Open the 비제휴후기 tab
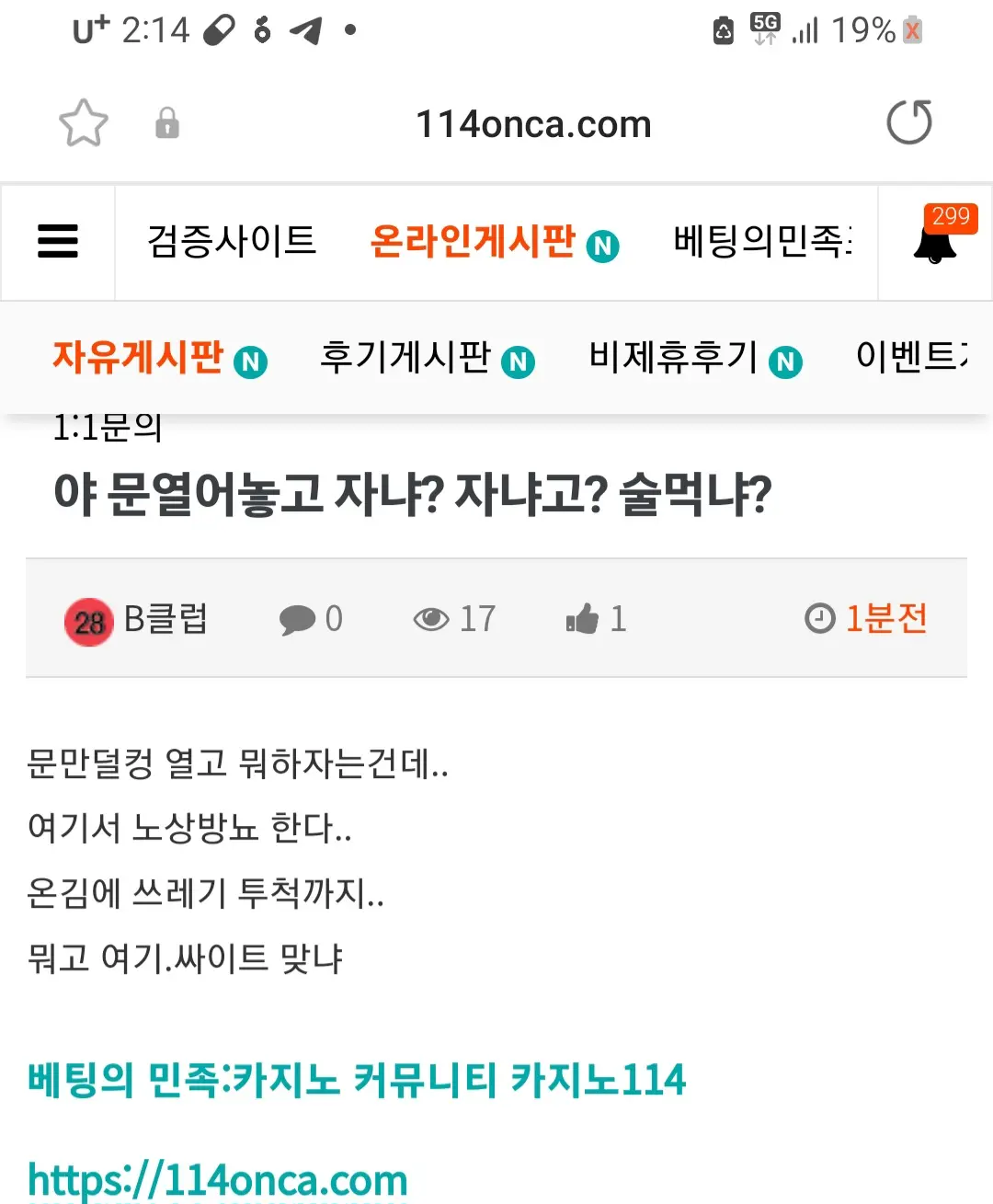993x1204 pixels. coord(696,358)
